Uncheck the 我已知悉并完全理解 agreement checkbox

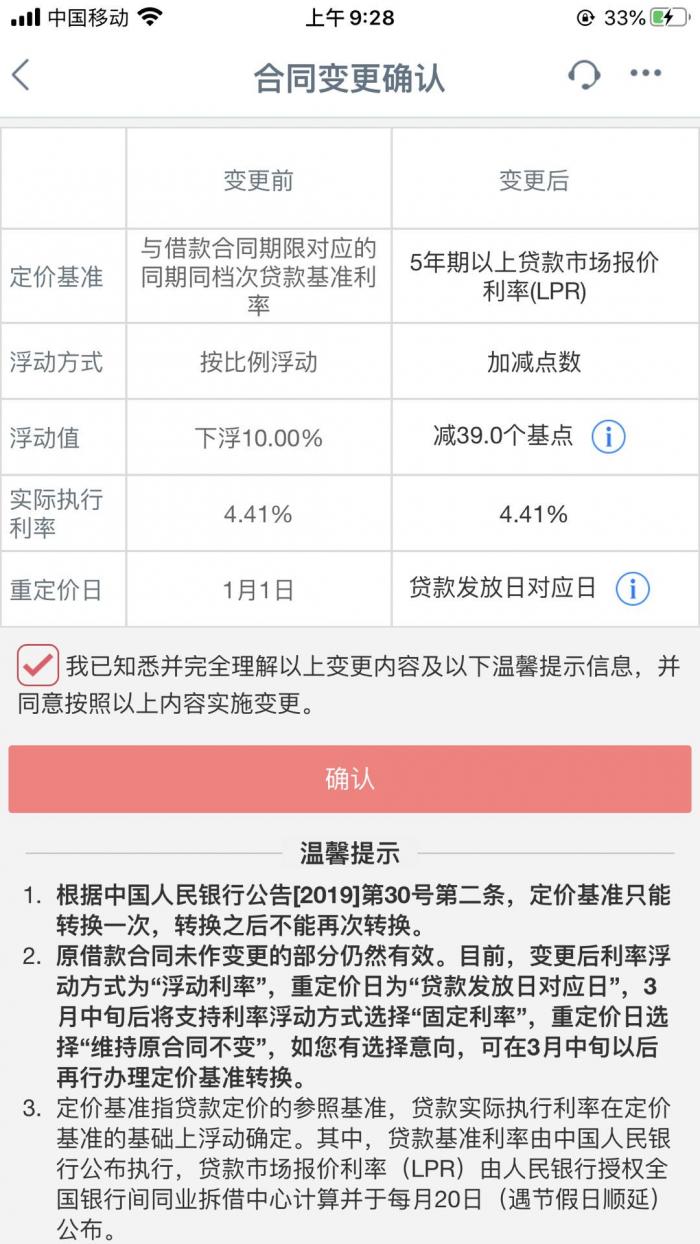(x=38, y=665)
